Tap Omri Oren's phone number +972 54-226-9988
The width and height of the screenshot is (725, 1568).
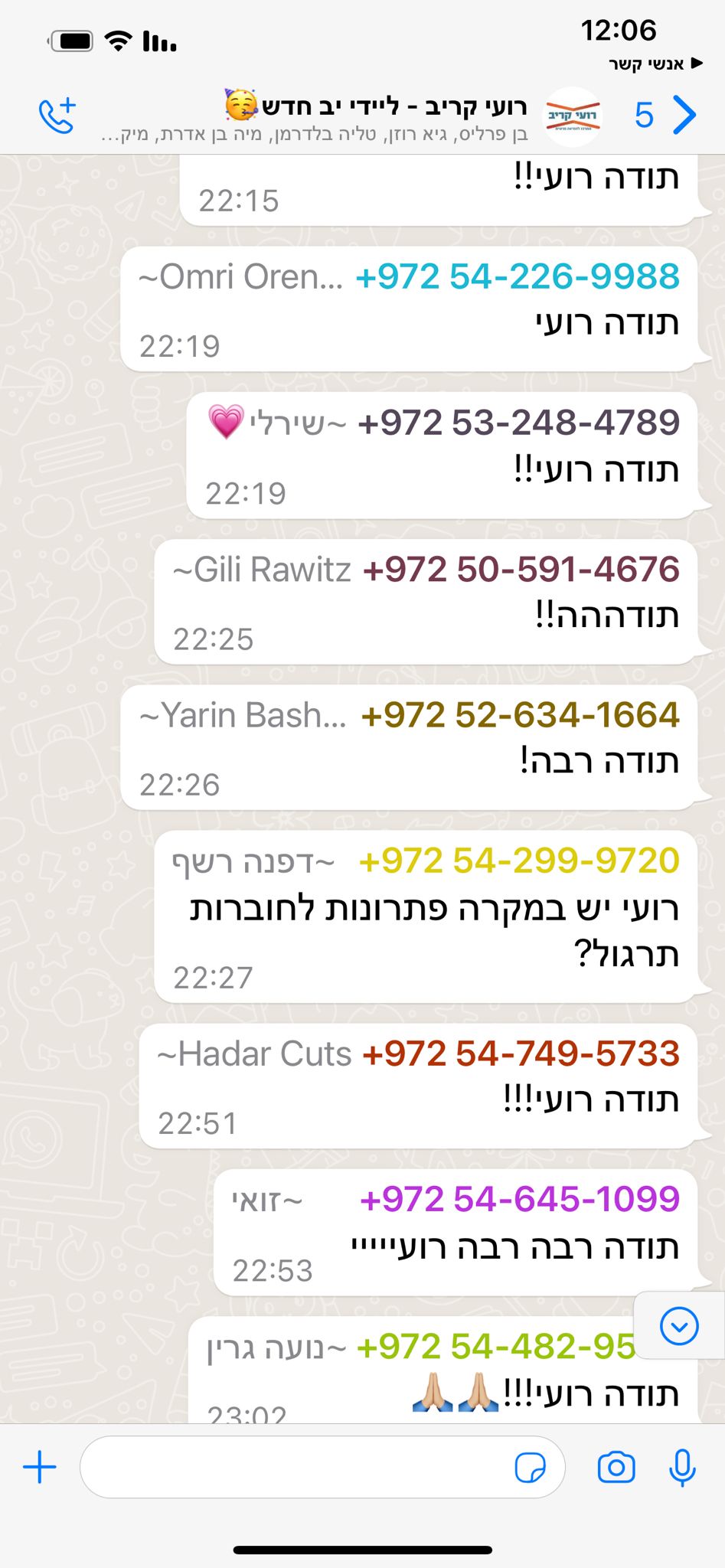518,276
